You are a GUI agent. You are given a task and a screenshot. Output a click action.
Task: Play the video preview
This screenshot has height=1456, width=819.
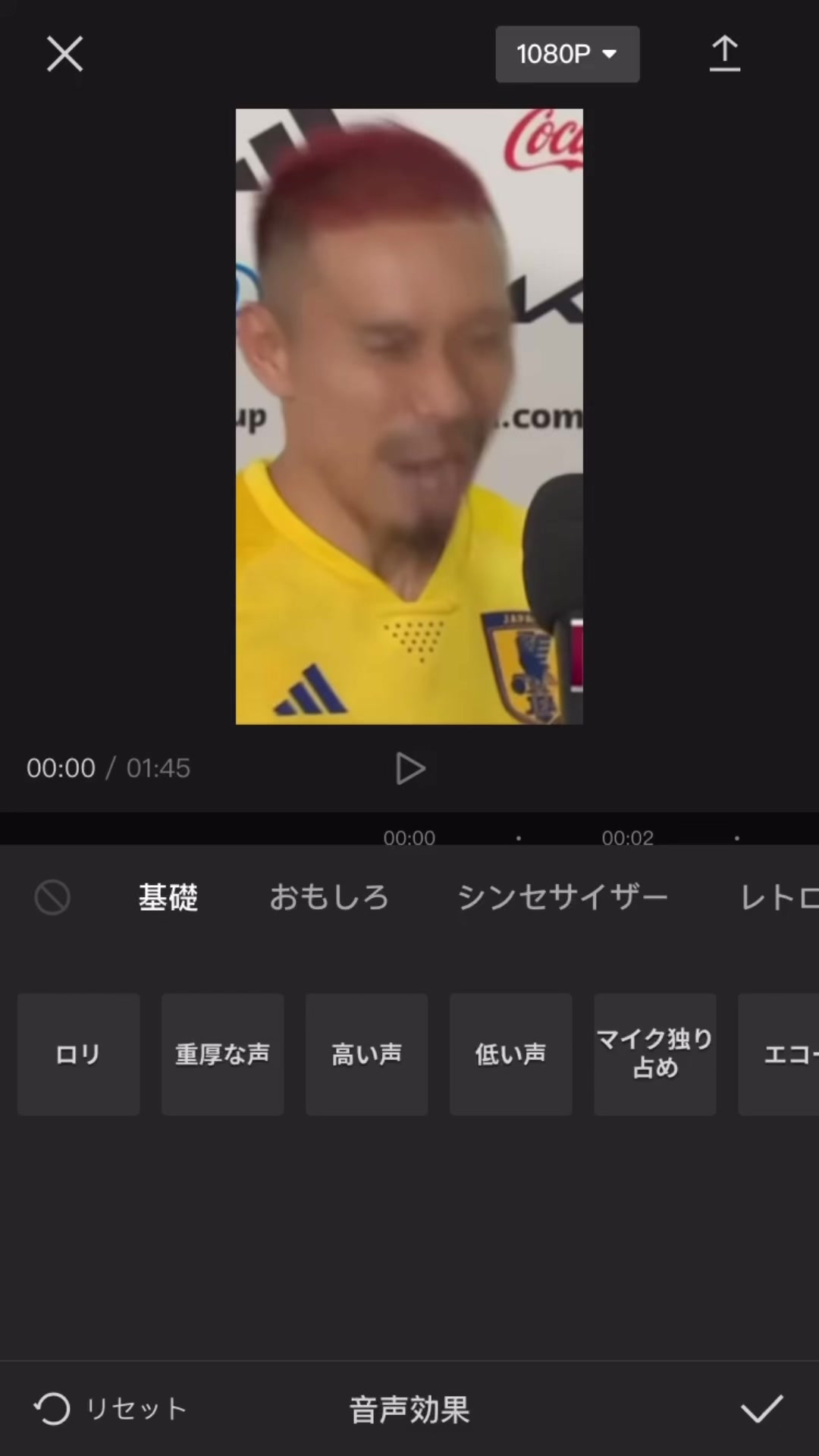pyautogui.click(x=410, y=768)
